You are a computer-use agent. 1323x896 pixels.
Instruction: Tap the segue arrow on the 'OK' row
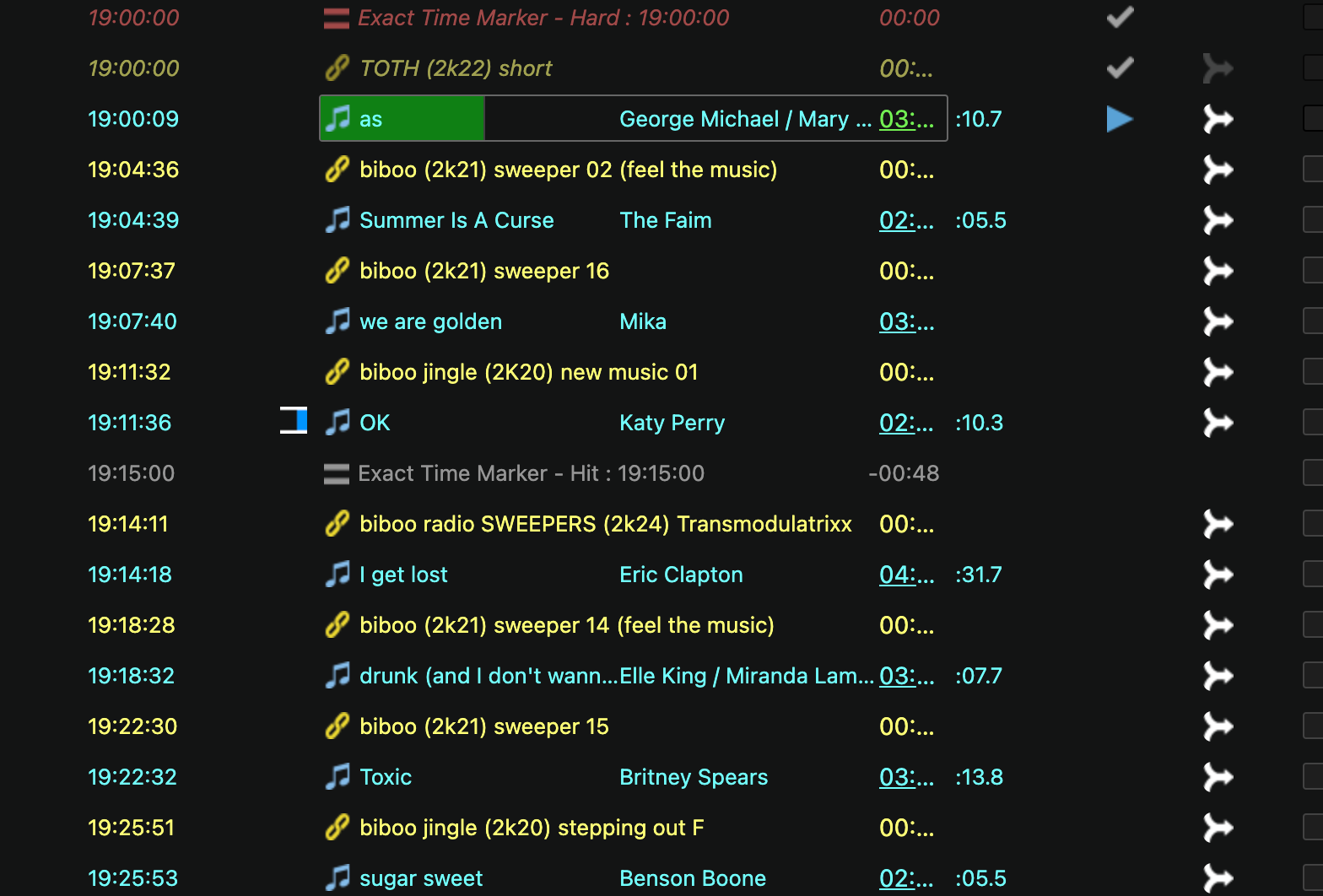(1218, 423)
